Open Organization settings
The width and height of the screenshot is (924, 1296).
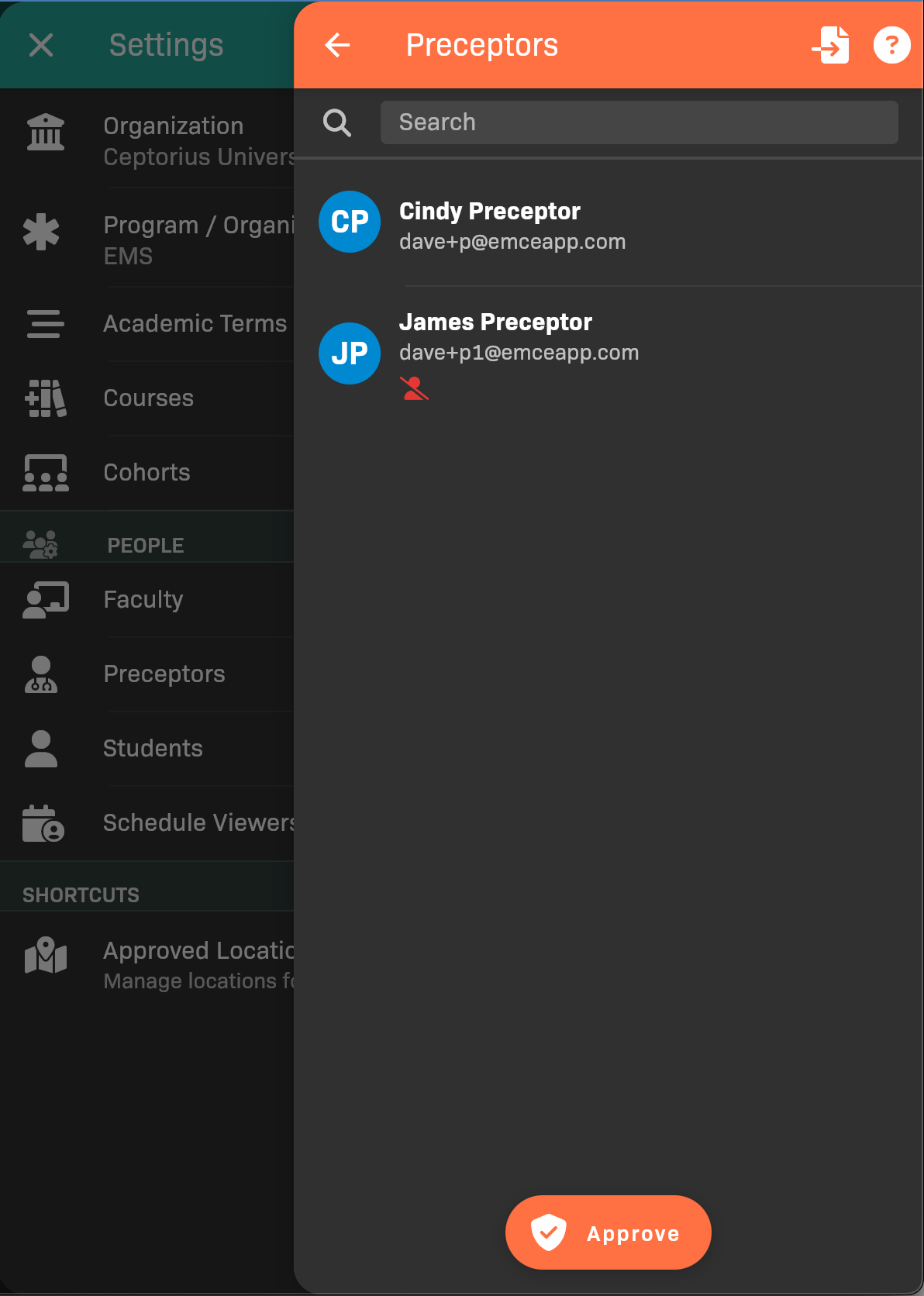tap(173, 140)
